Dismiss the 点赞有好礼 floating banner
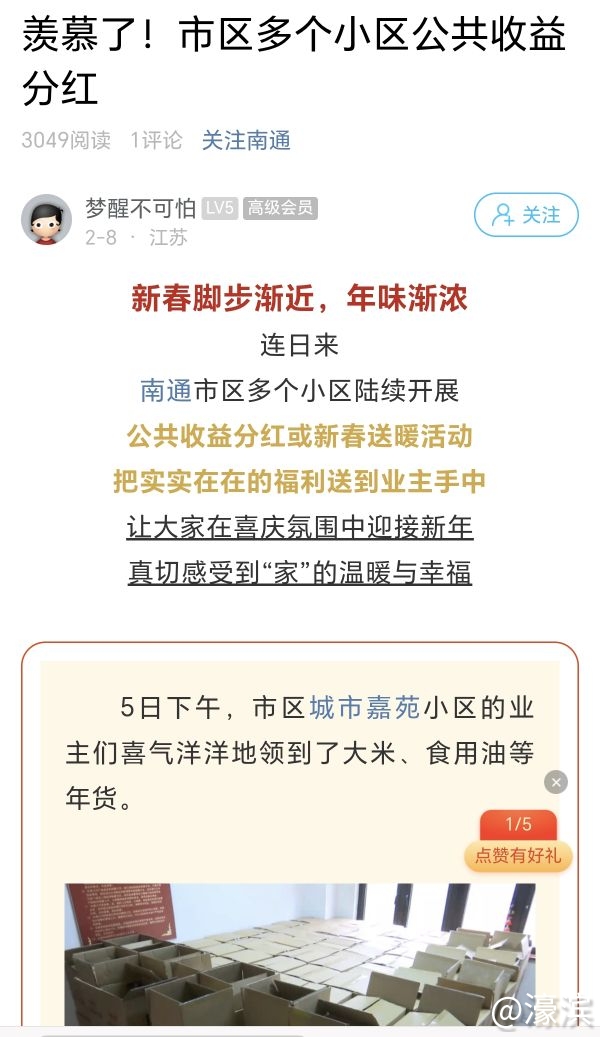 coord(556,782)
